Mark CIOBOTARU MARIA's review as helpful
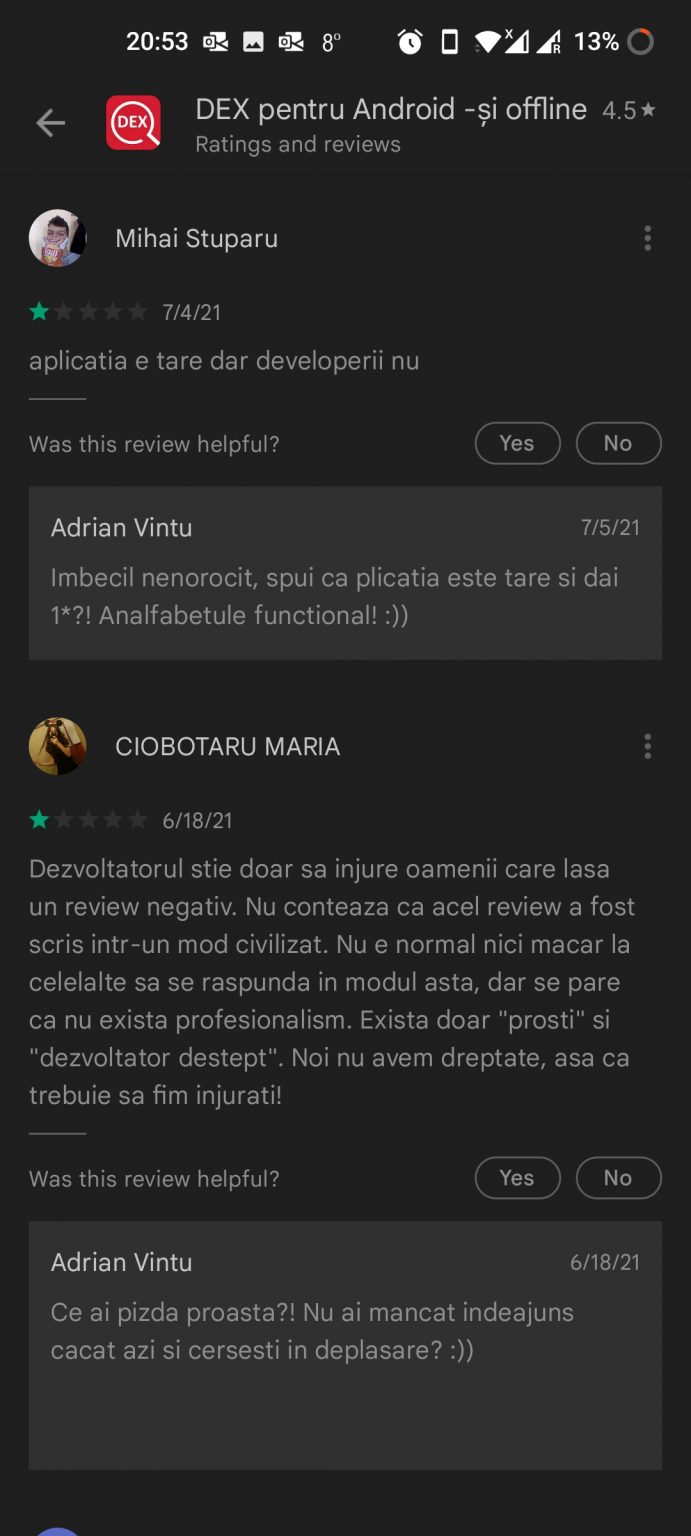Screen dimensions: 691x1536 pos(517,1178)
